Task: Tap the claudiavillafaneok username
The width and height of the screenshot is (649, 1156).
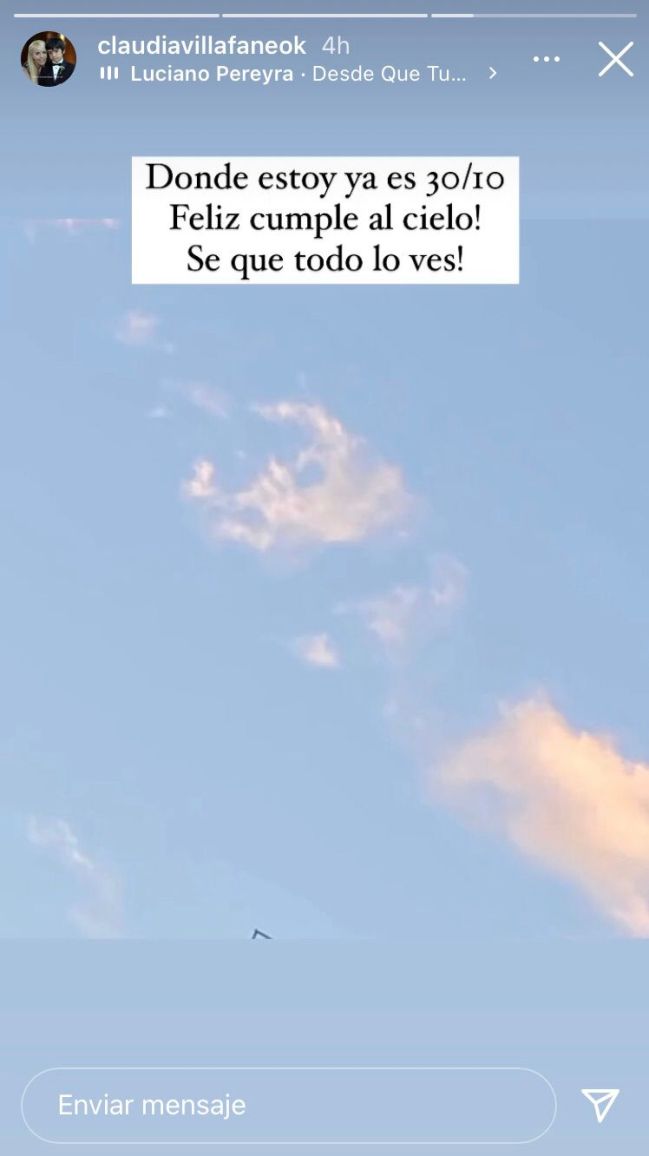Action: [202, 46]
